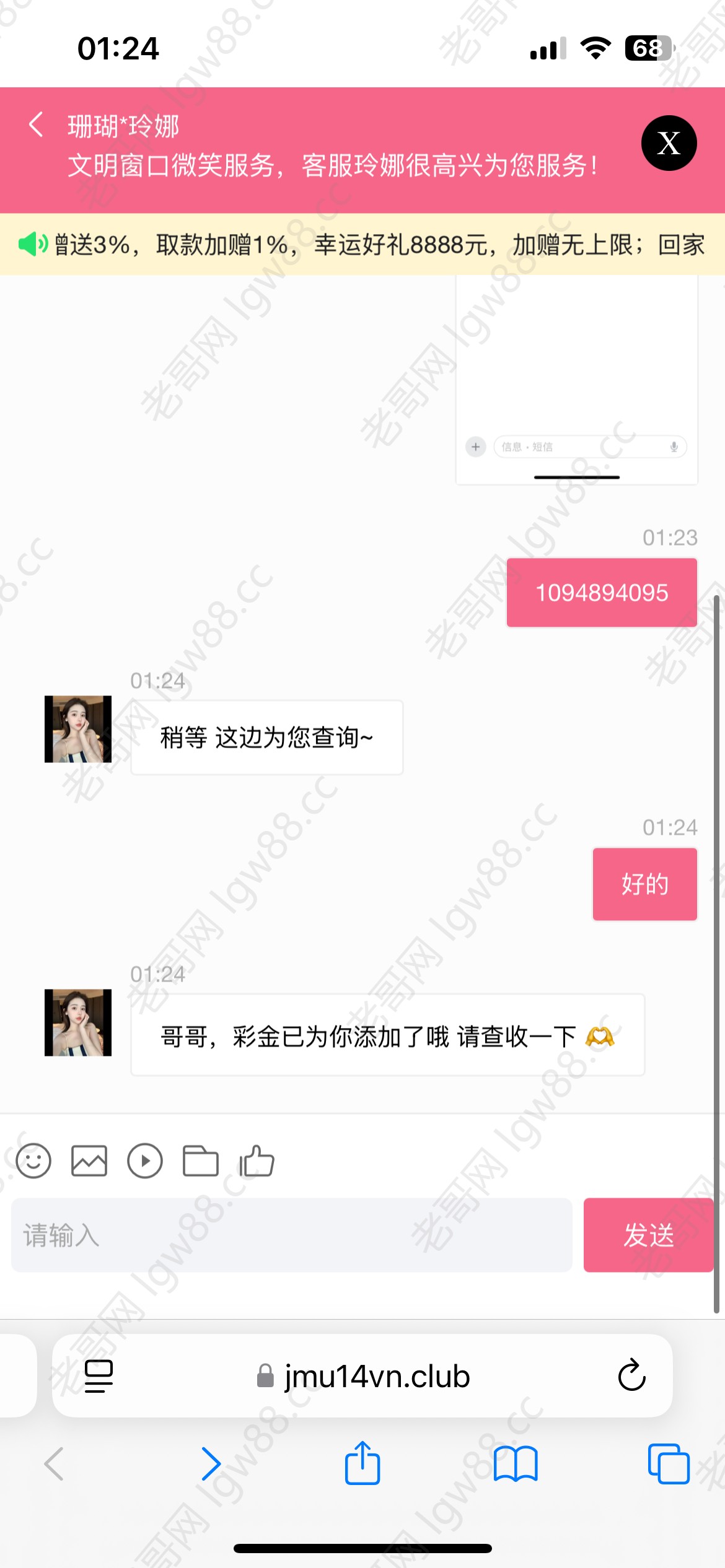Go forward in Safari
Image resolution: width=725 pixels, height=1568 pixels.
[211, 1464]
